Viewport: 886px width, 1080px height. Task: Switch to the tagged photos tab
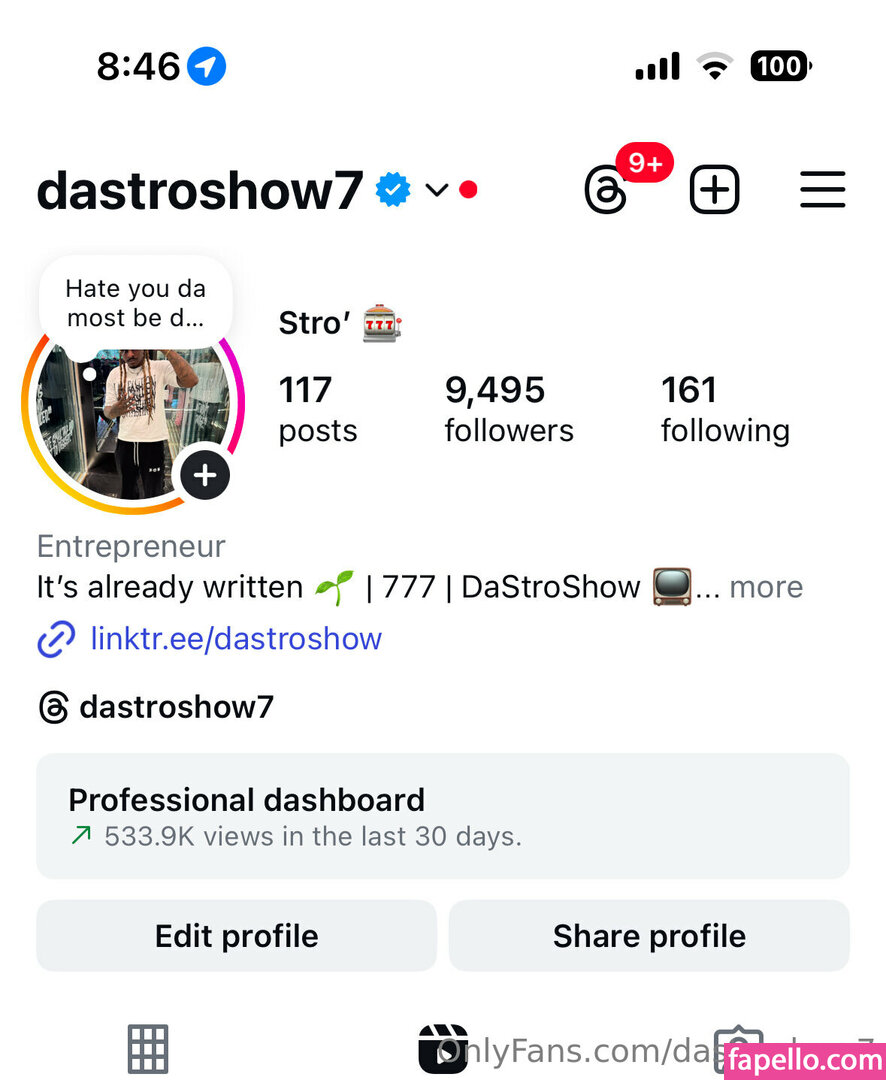click(738, 1048)
